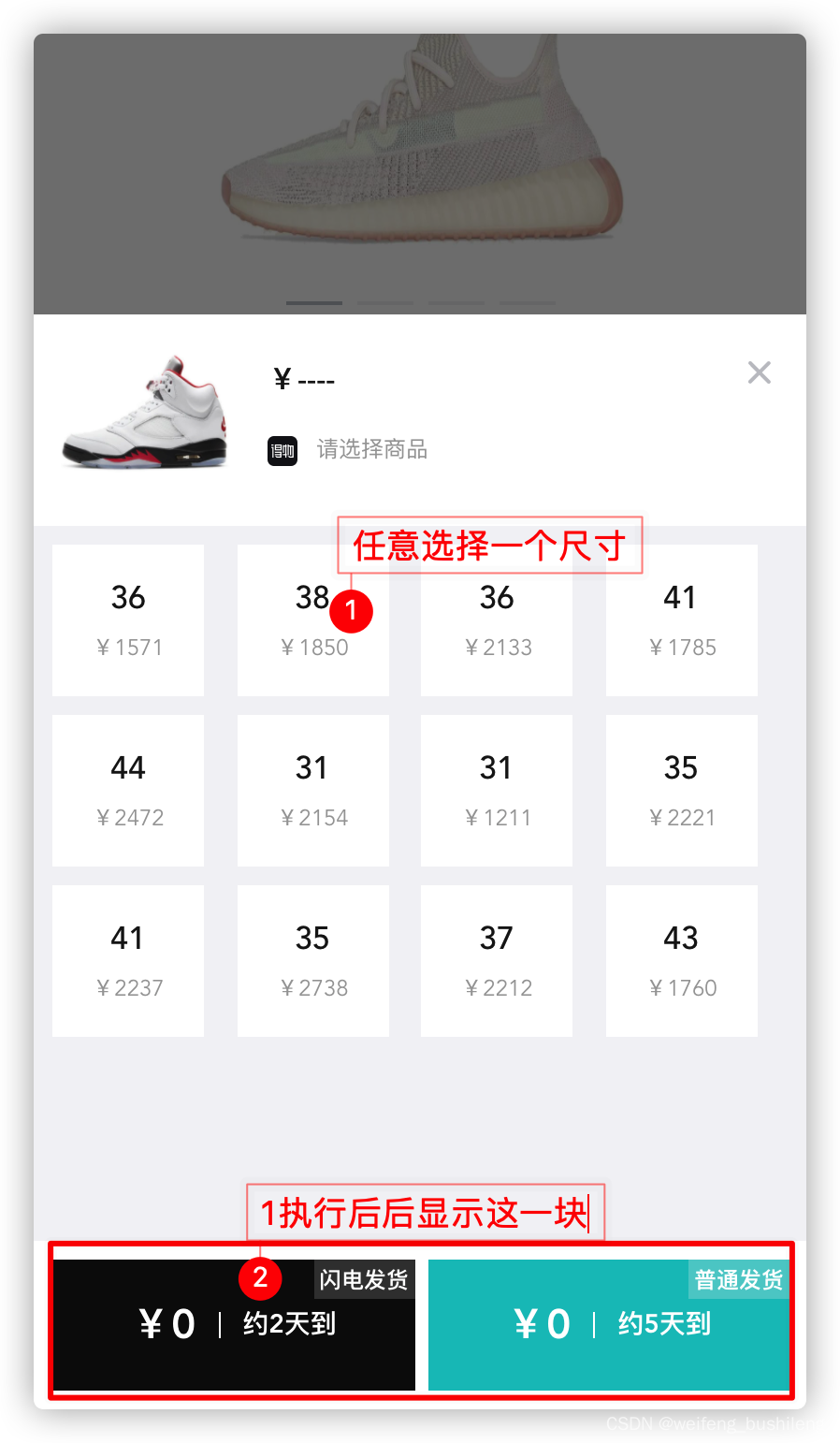Click the 得物 brand logo icon
This screenshot has width=840, height=1443.
282,450
